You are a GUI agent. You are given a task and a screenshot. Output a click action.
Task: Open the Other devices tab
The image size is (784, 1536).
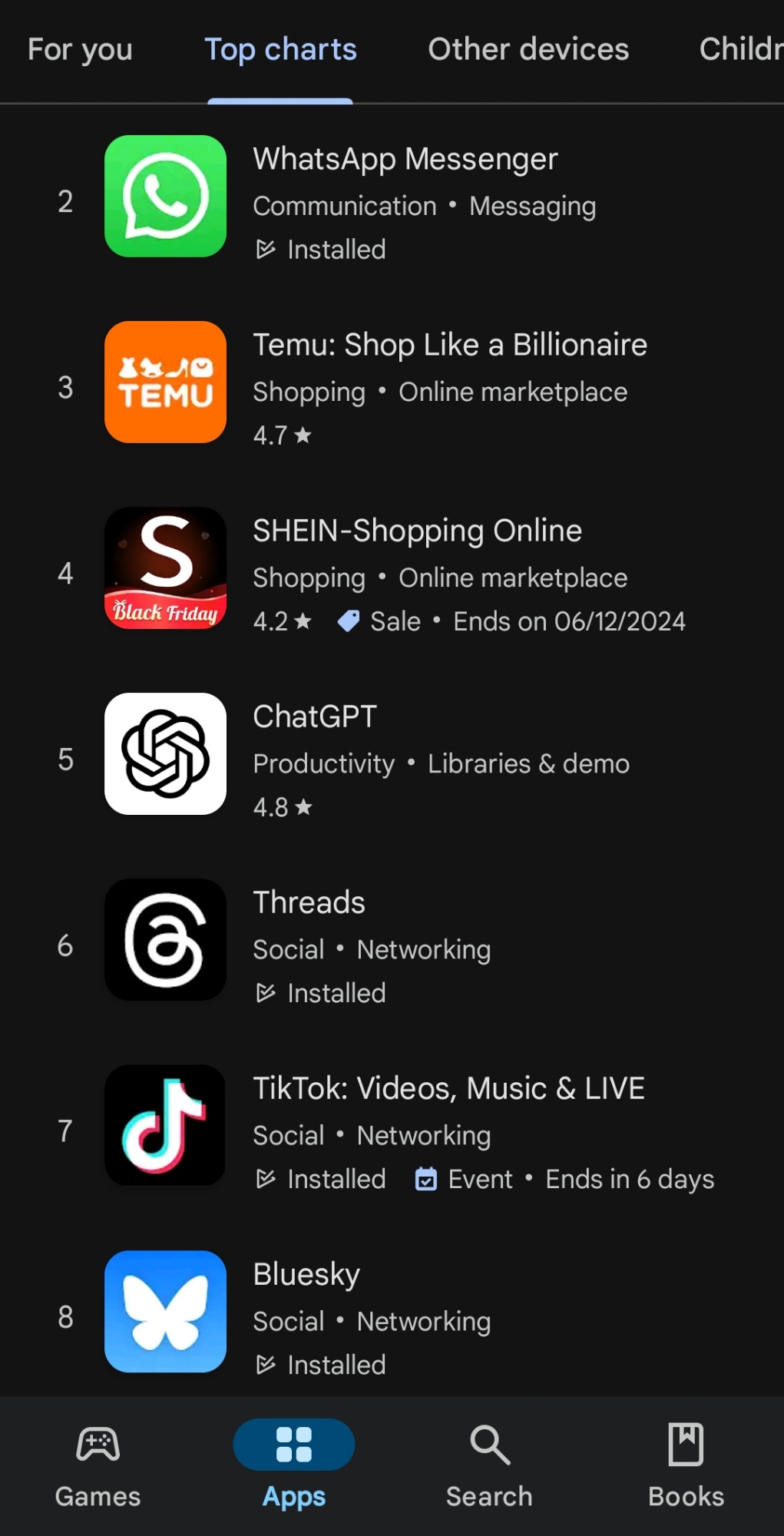[528, 50]
